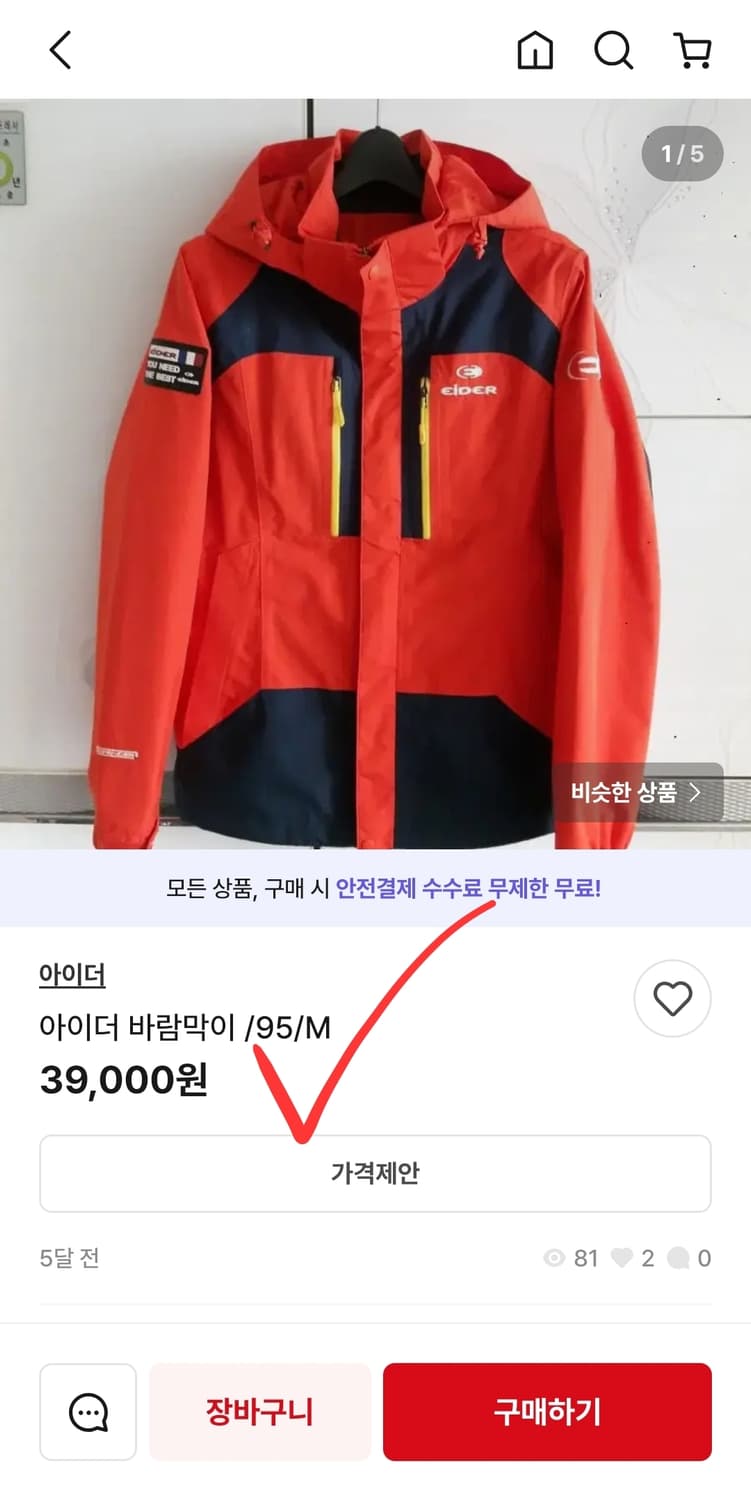Toggle the wishlist heart for this jacket

[672, 998]
